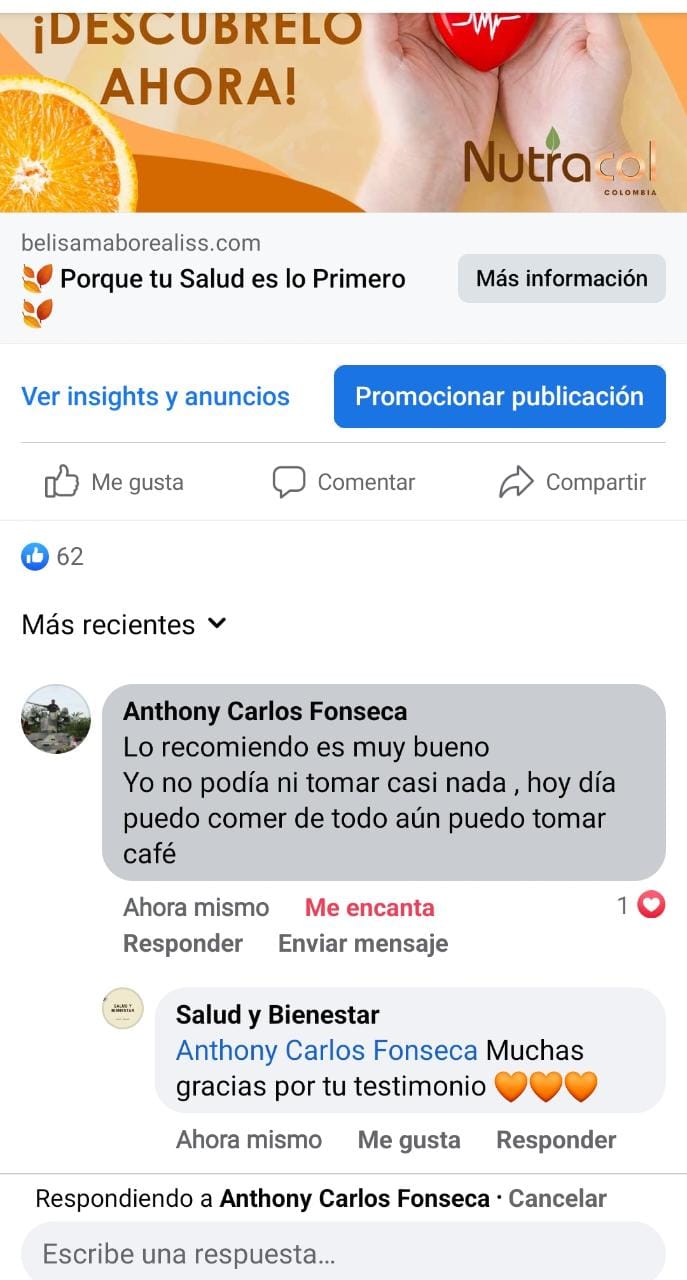Tap Comentar to write a comment
The image size is (687, 1280).
coord(344,482)
